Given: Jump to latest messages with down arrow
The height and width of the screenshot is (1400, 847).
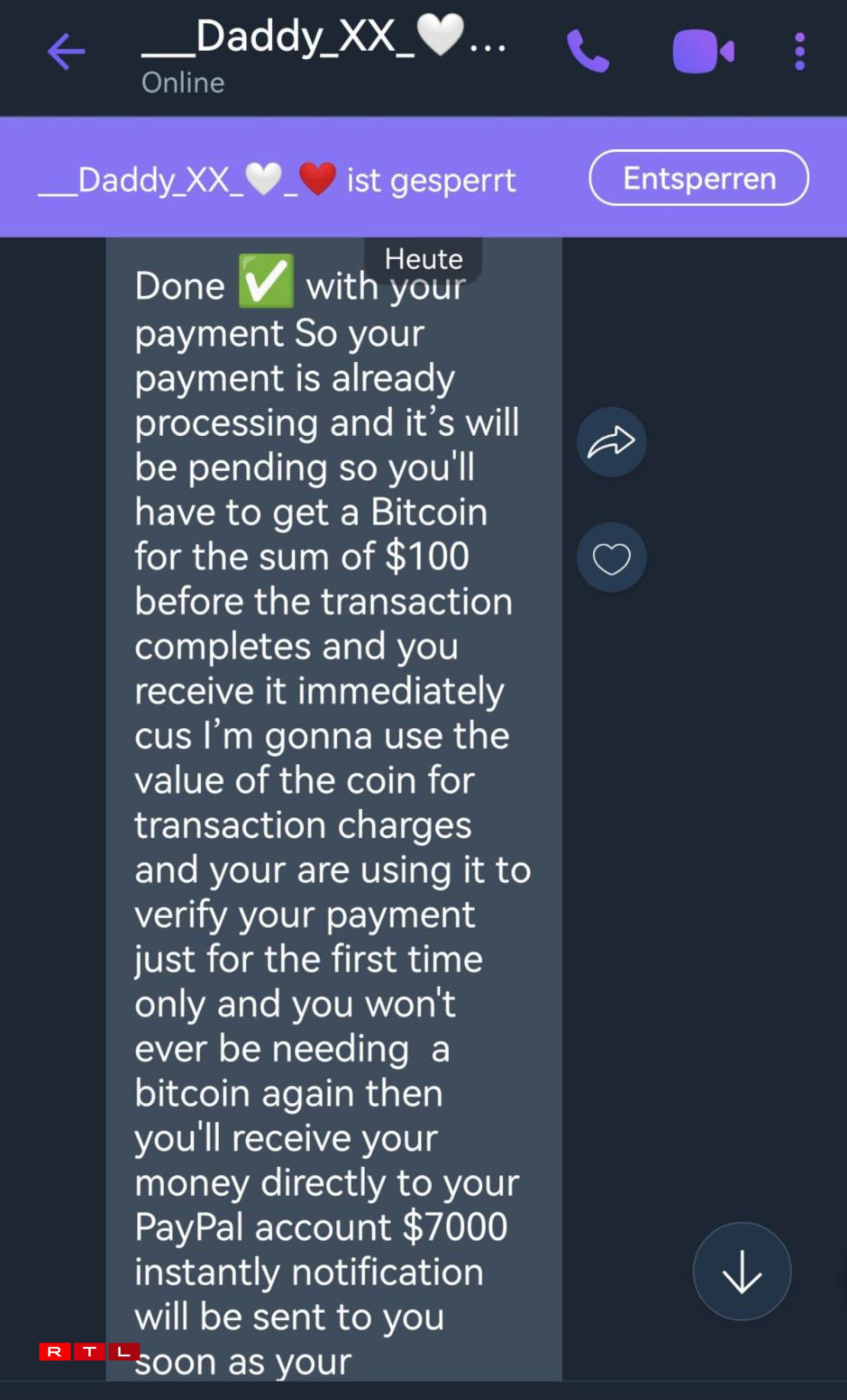Looking at the screenshot, I should point(741,1271).
